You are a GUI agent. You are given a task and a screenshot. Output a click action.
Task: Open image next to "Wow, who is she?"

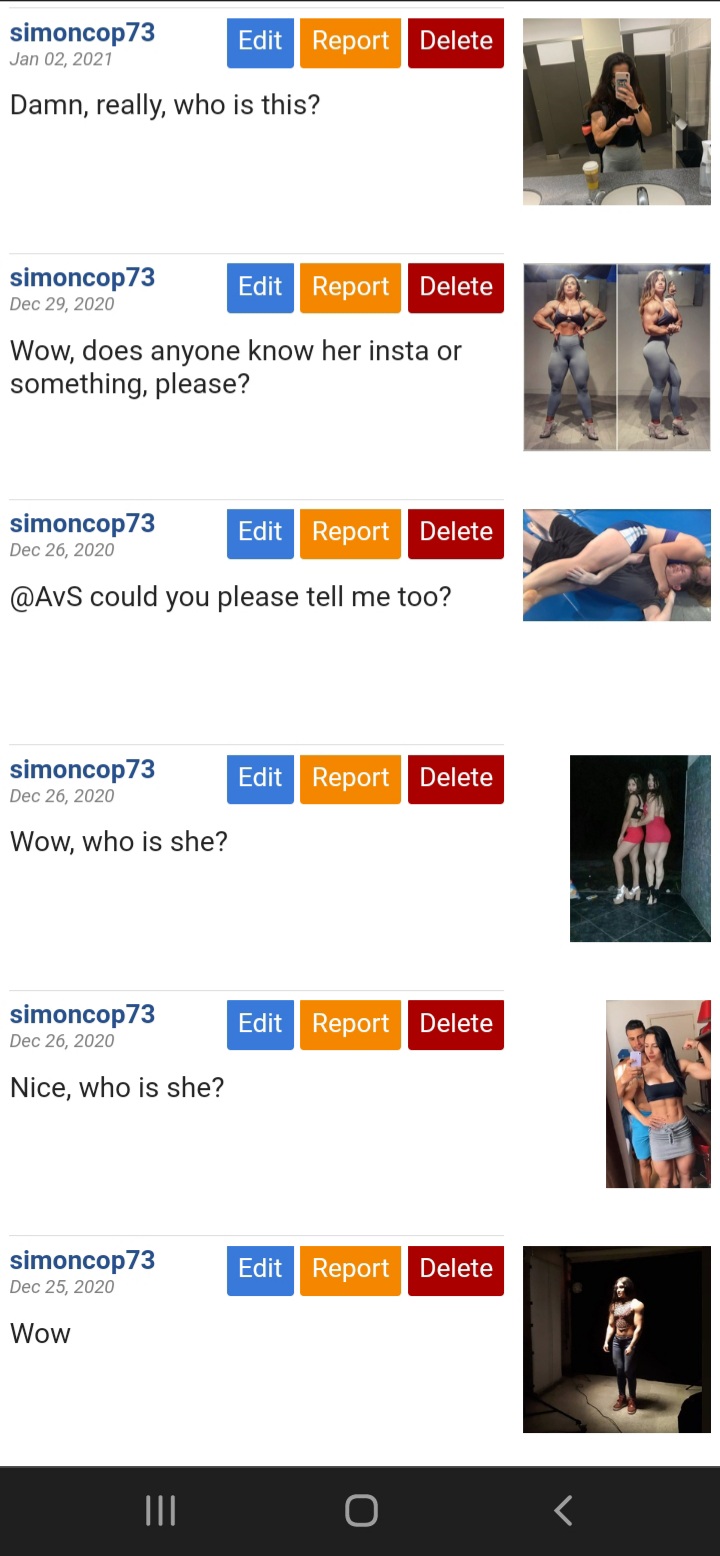click(x=640, y=848)
